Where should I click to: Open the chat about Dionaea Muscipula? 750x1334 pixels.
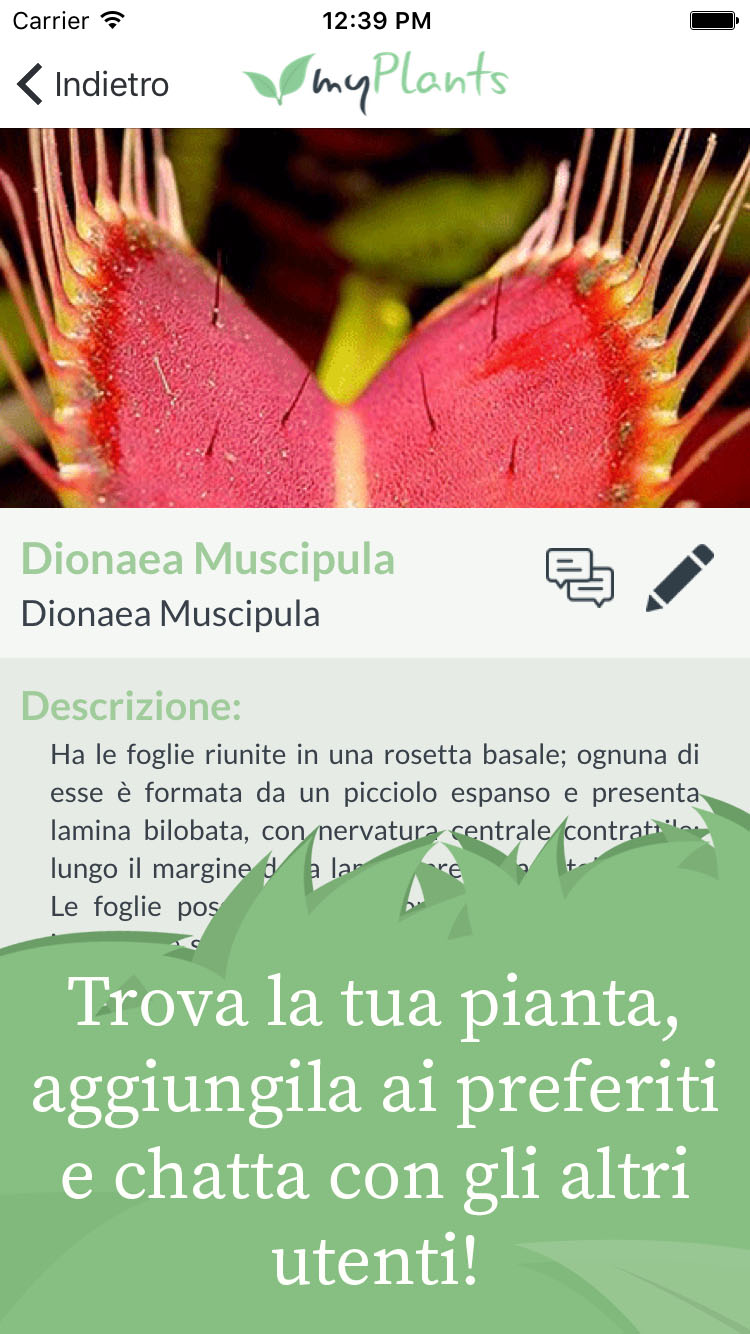pyautogui.click(x=580, y=578)
